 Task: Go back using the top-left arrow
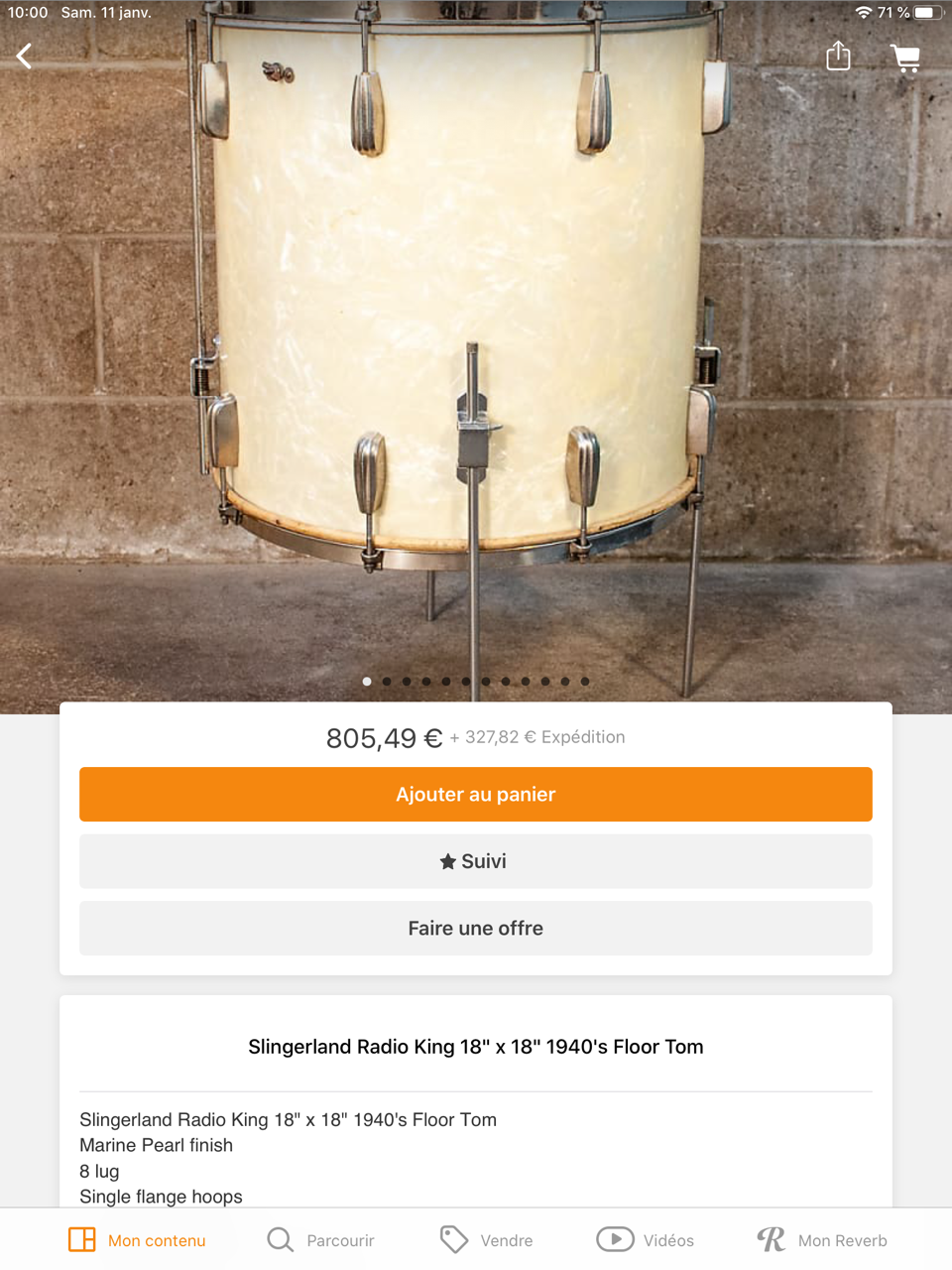tap(25, 57)
